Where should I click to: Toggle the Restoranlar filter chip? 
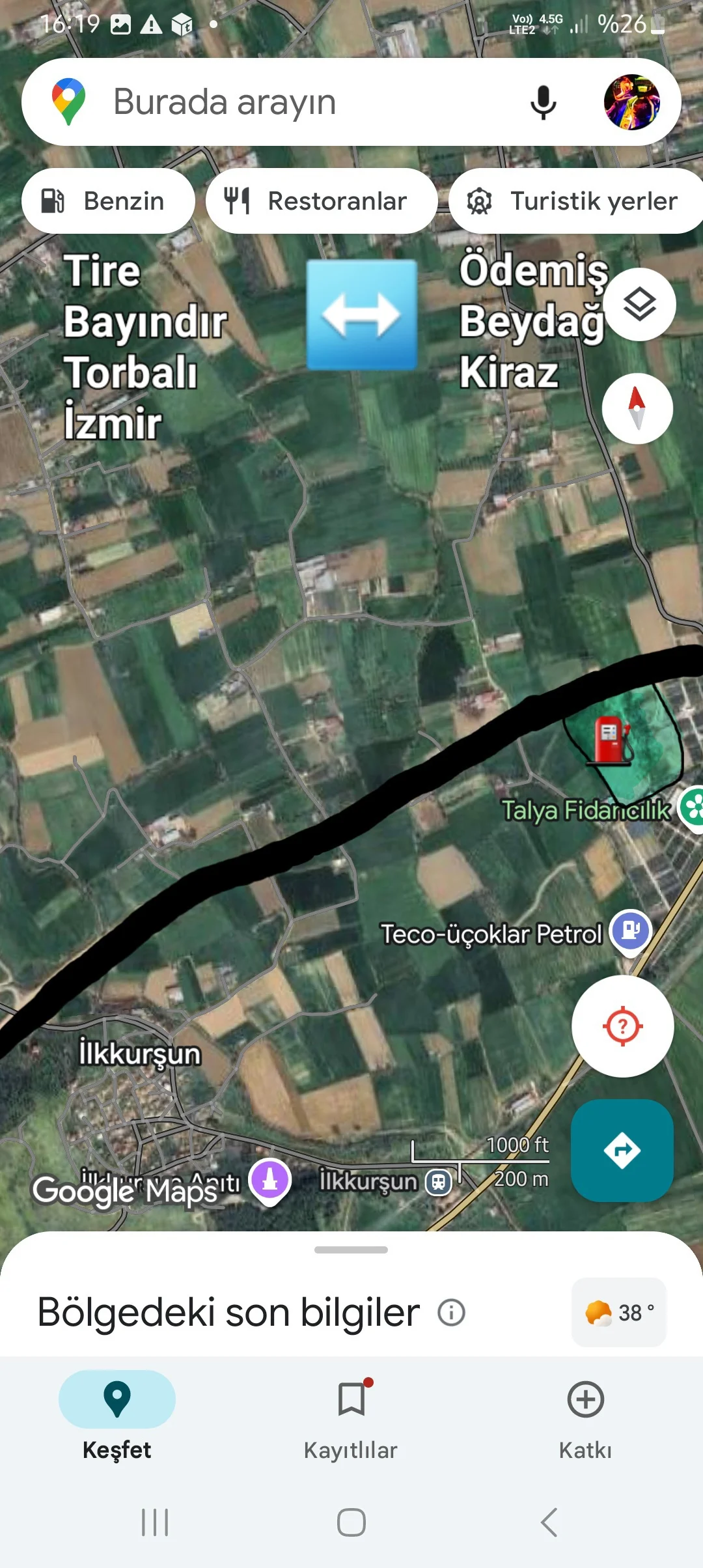click(x=322, y=201)
